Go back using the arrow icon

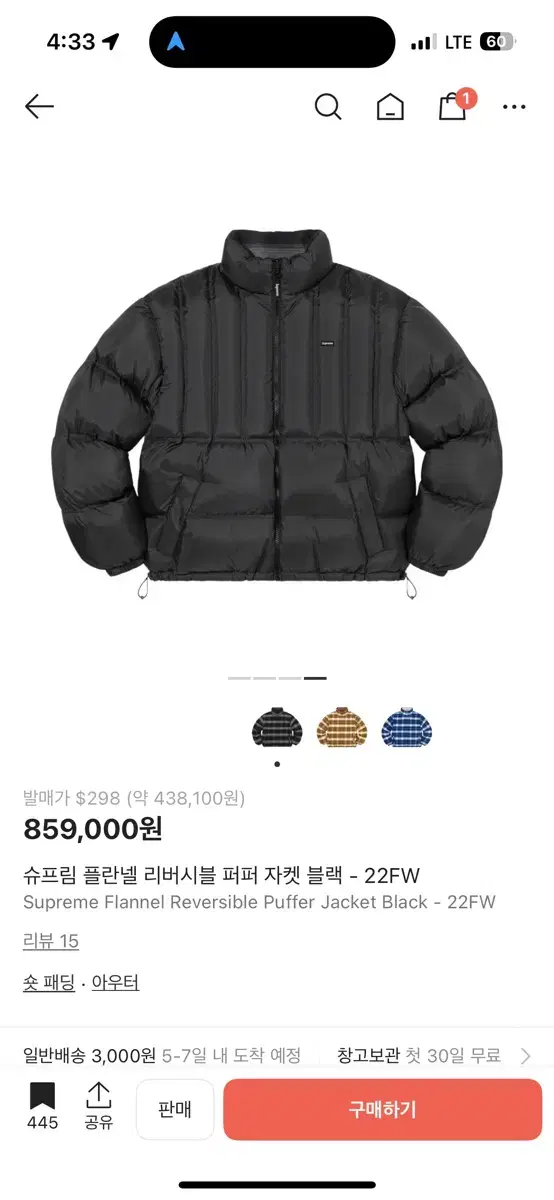(39, 106)
